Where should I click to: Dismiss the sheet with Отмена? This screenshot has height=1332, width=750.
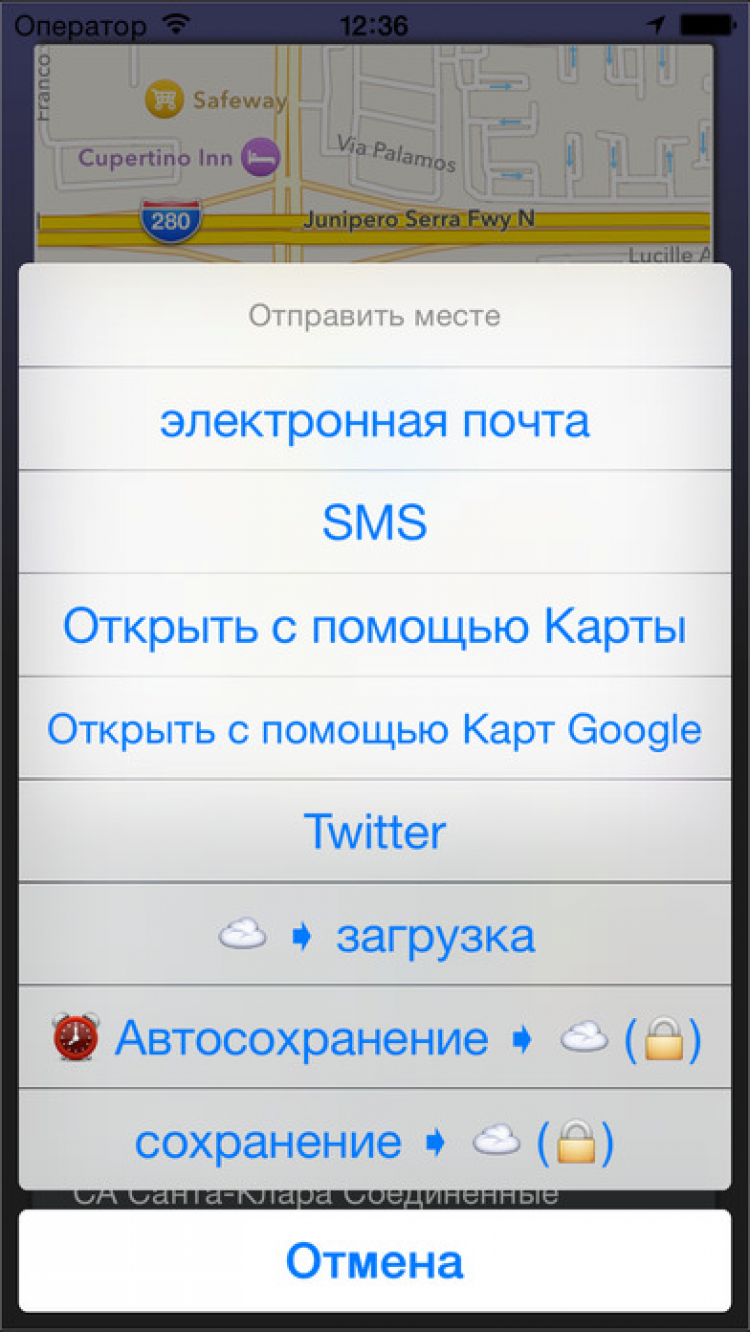pos(375,1261)
